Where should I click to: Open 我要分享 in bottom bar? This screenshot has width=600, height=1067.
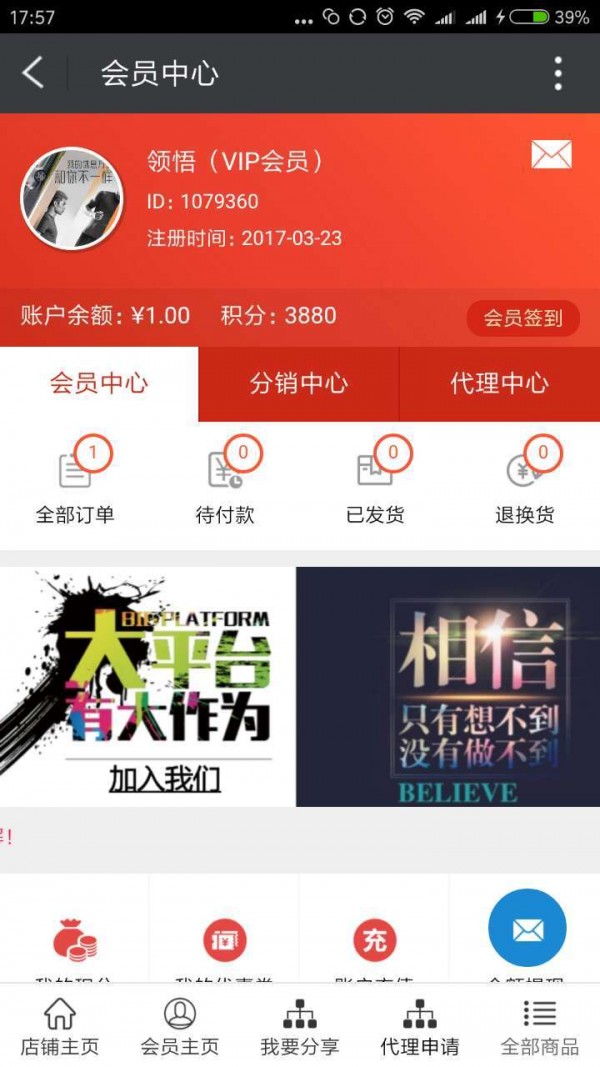(x=300, y=1028)
